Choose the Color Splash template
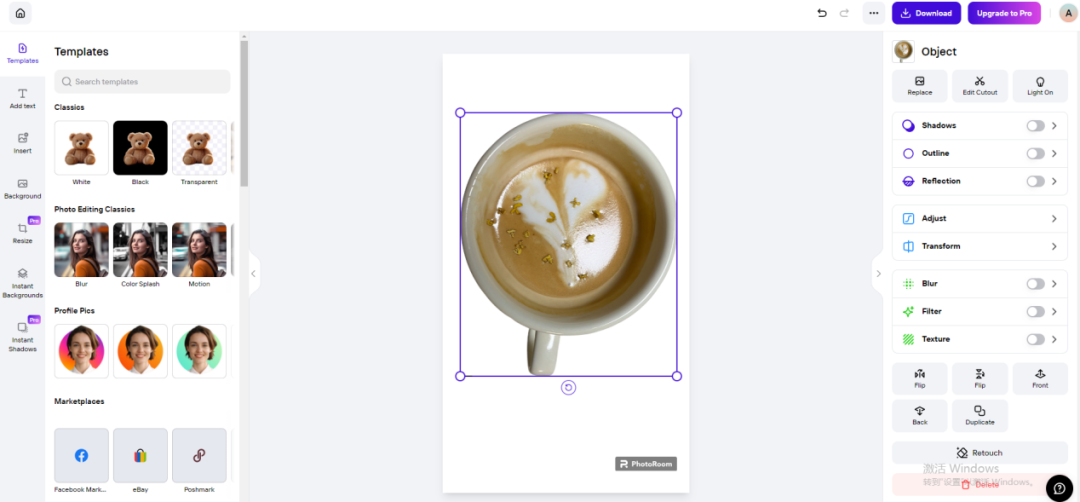The image size is (1080, 502). coord(140,250)
